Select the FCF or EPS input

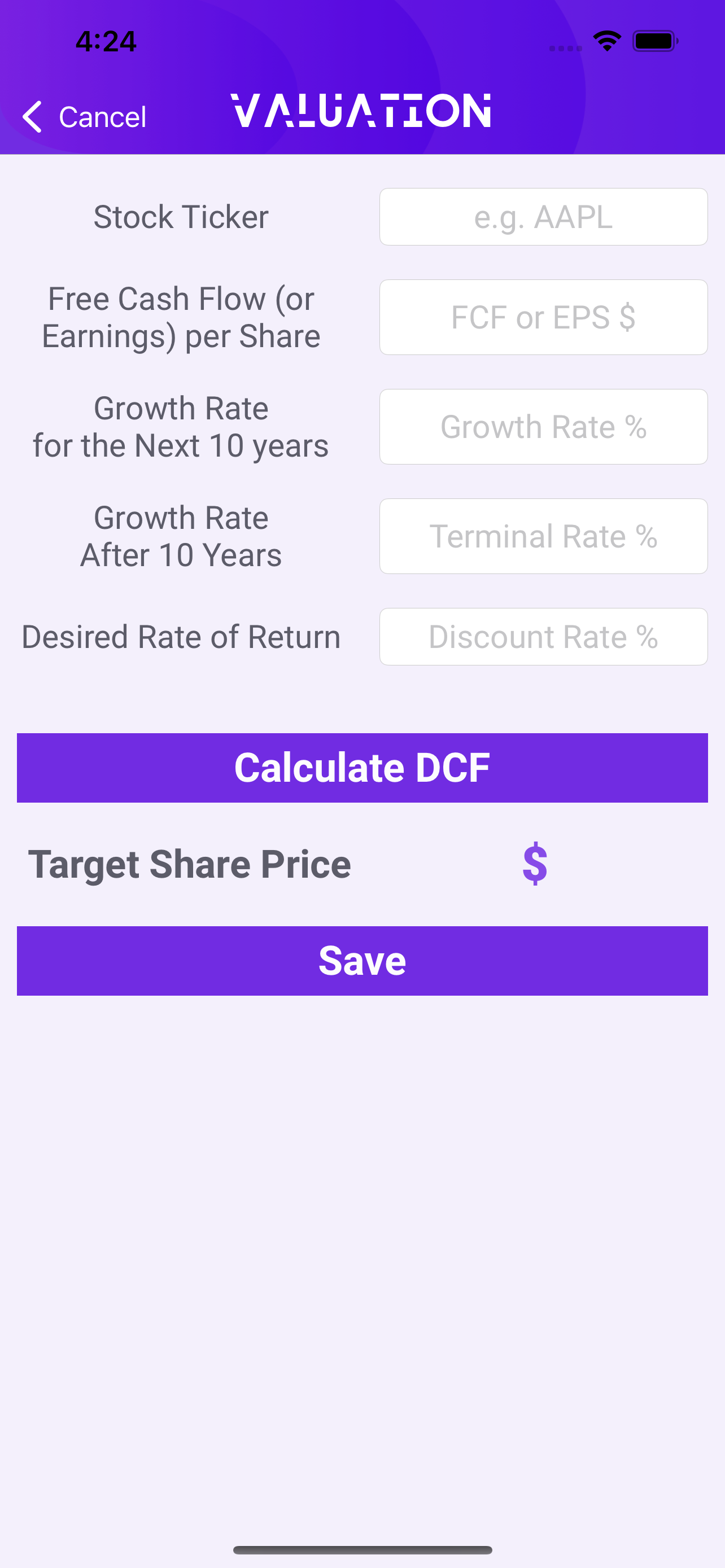click(543, 317)
